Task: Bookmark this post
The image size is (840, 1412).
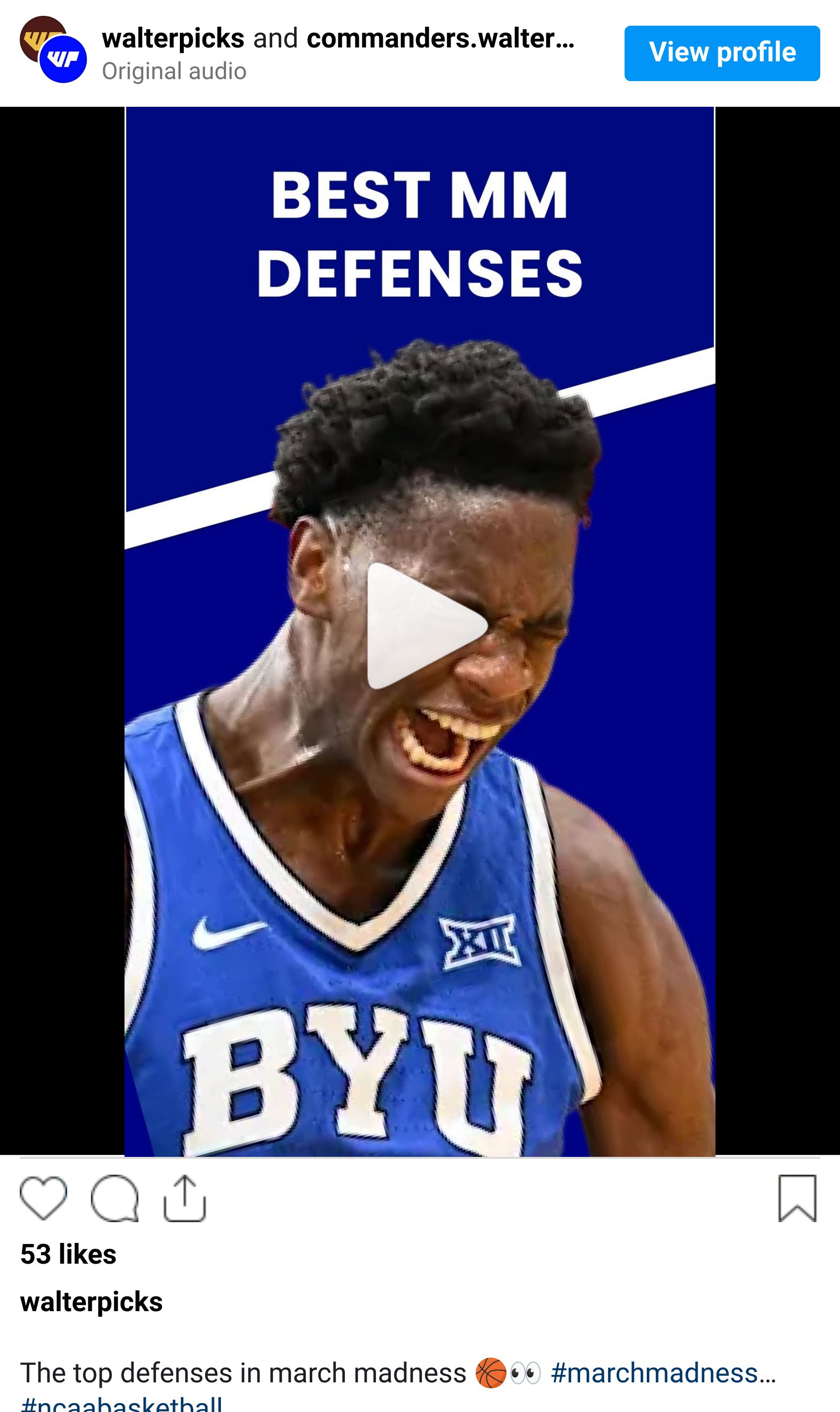Action: pyautogui.click(x=797, y=1198)
